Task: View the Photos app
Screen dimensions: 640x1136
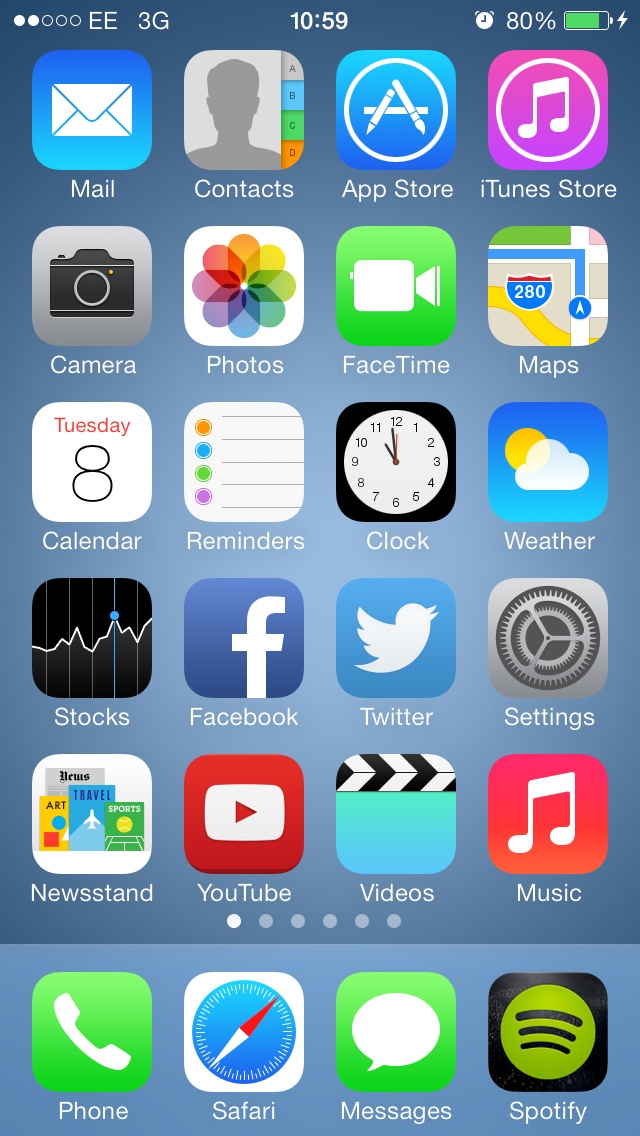Action: pos(244,286)
